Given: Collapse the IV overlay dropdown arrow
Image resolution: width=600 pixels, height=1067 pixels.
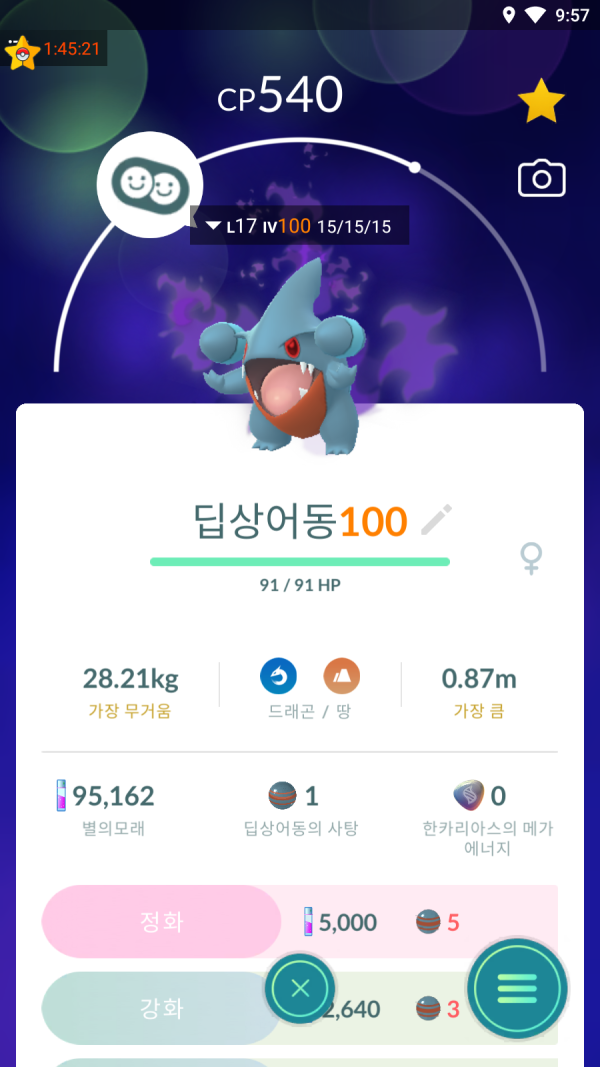Looking at the screenshot, I should (x=213, y=226).
